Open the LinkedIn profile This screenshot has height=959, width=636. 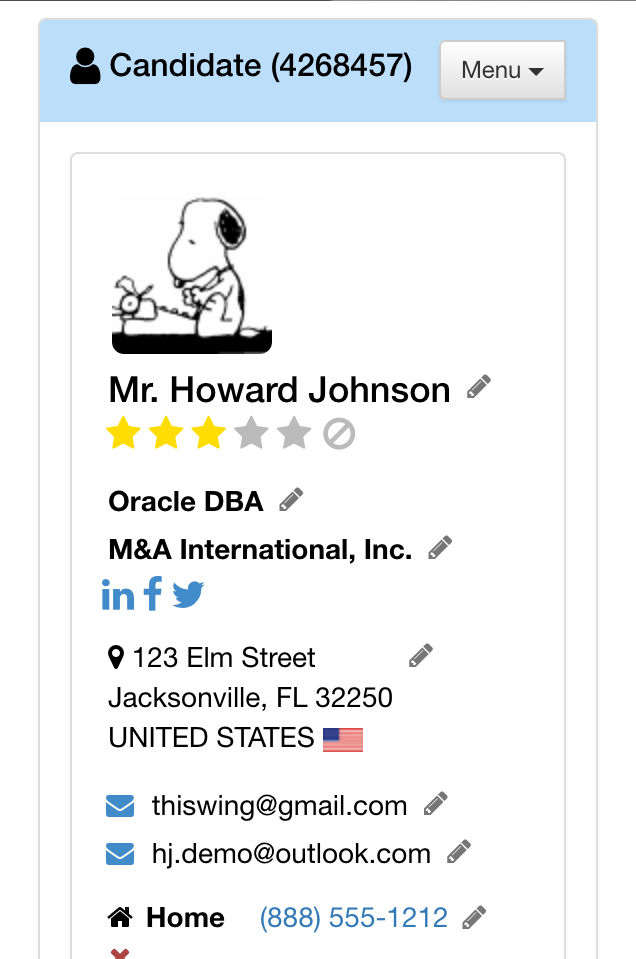(118, 595)
